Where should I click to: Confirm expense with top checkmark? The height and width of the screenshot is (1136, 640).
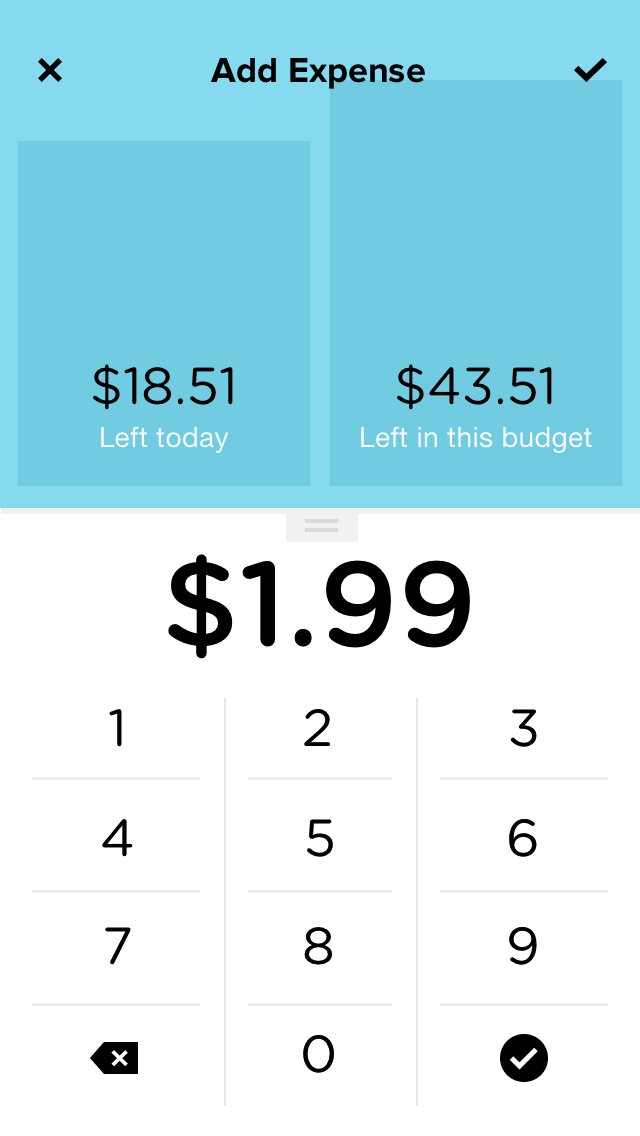590,70
